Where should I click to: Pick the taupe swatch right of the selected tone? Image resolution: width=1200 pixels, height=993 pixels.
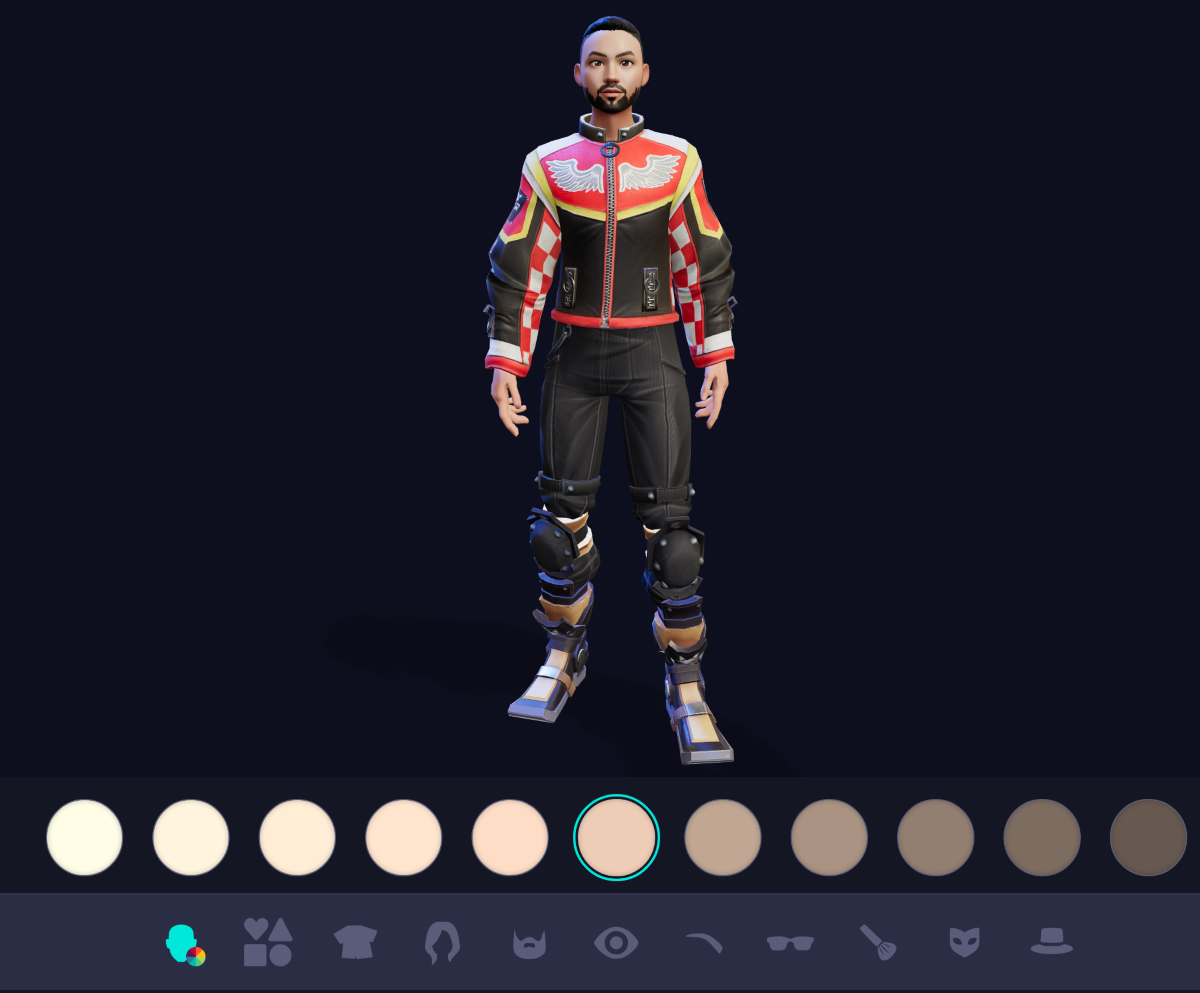(723, 837)
